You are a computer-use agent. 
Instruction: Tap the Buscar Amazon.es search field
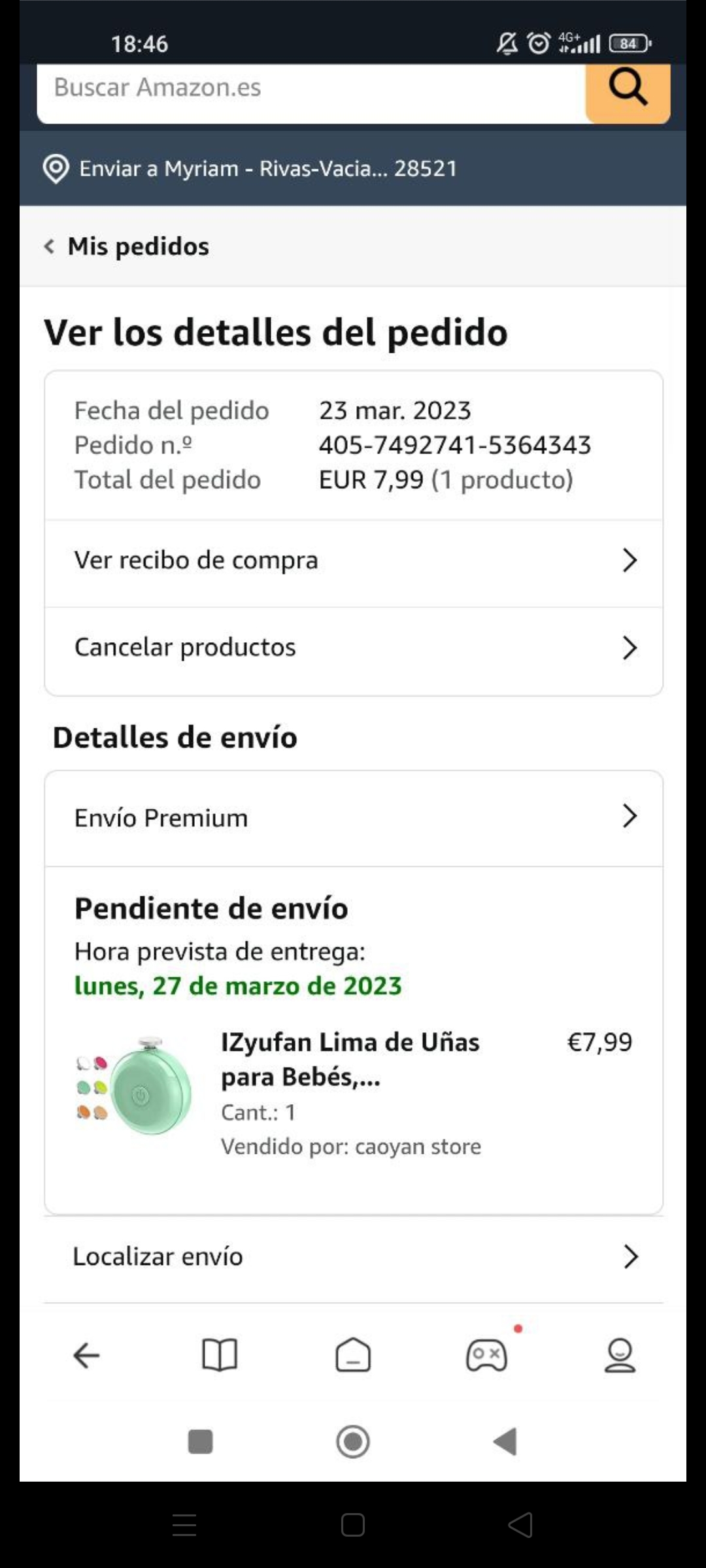tap(311, 88)
